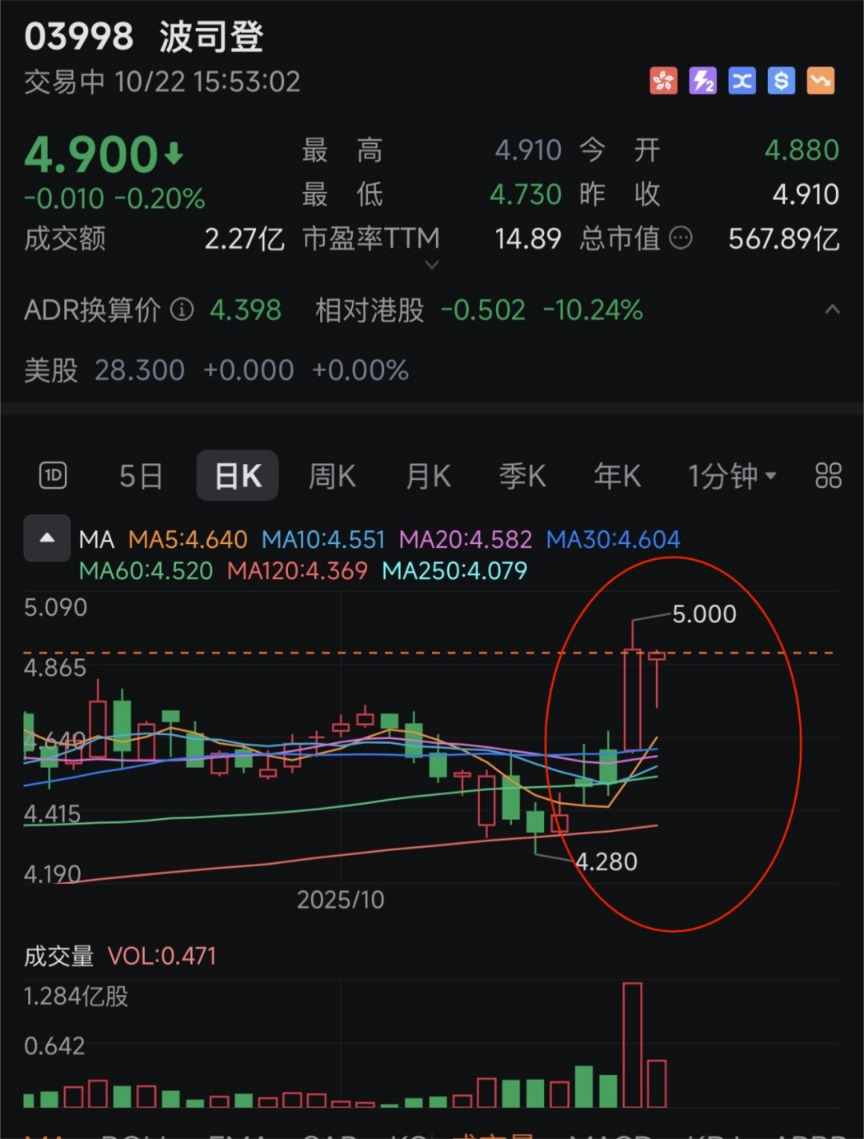Switch to the 5日 chart view
The image size is (864, 1139).
pyautogui.click(x=140, y=476)
